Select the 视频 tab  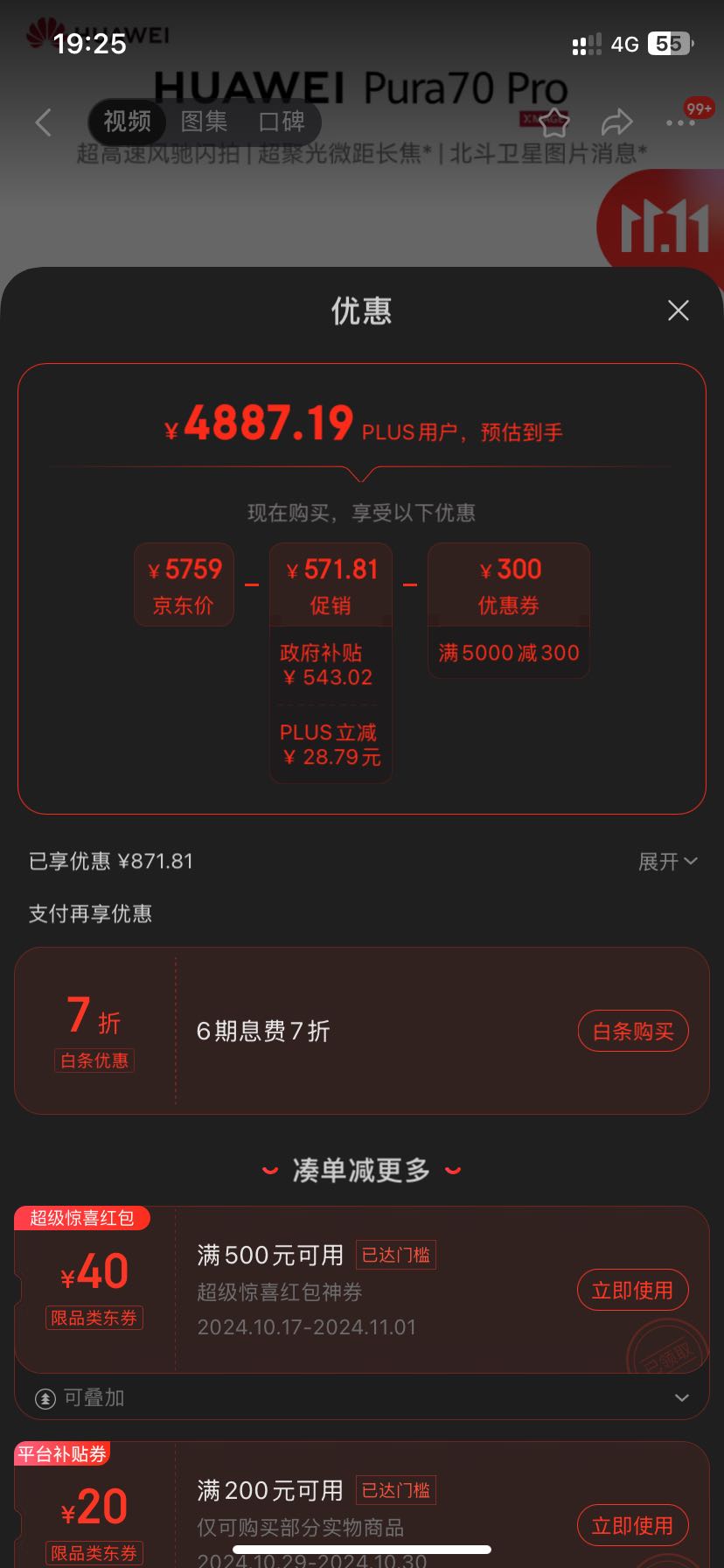tap(126, 122)
